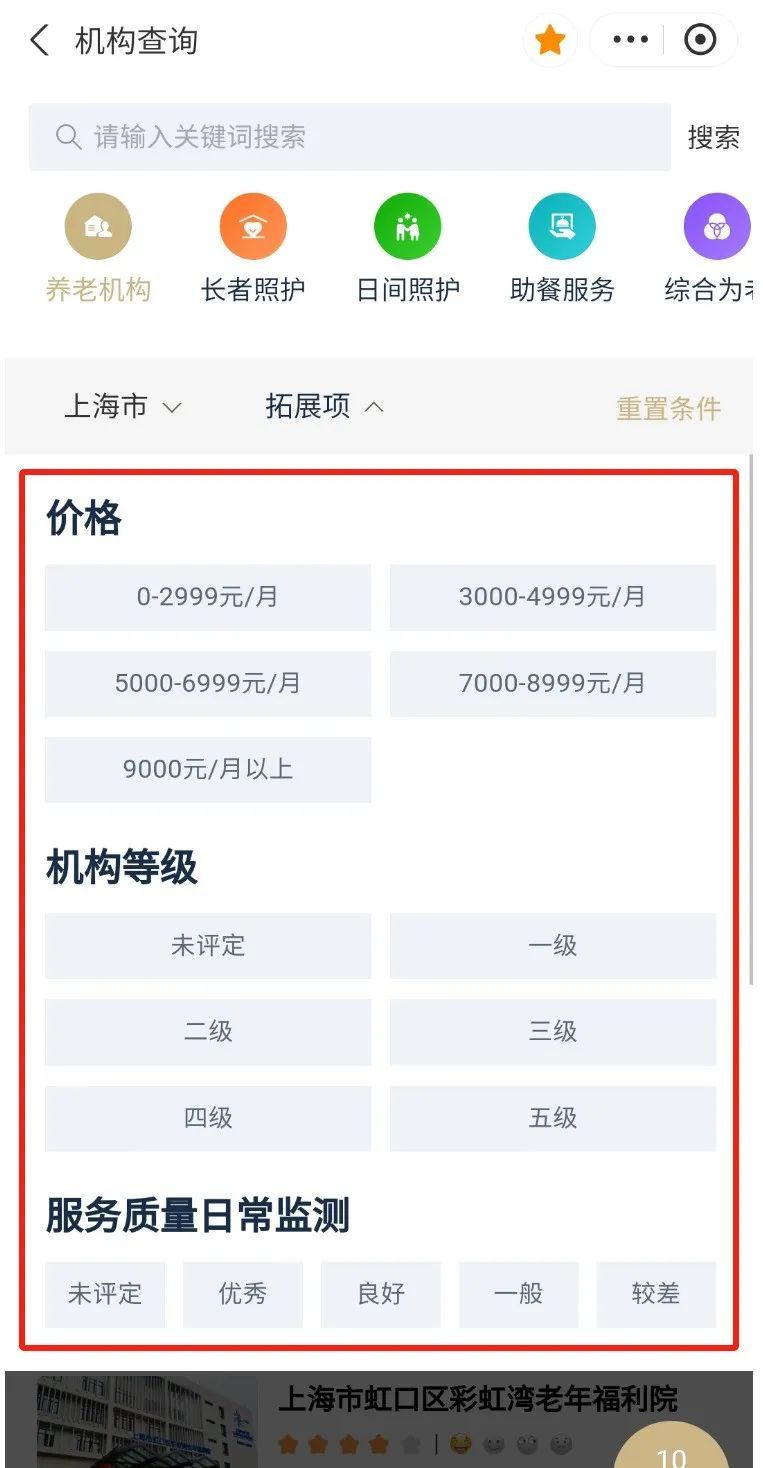
Task: Filter by 五级 institution level
Action: (x=553, y=1118)
